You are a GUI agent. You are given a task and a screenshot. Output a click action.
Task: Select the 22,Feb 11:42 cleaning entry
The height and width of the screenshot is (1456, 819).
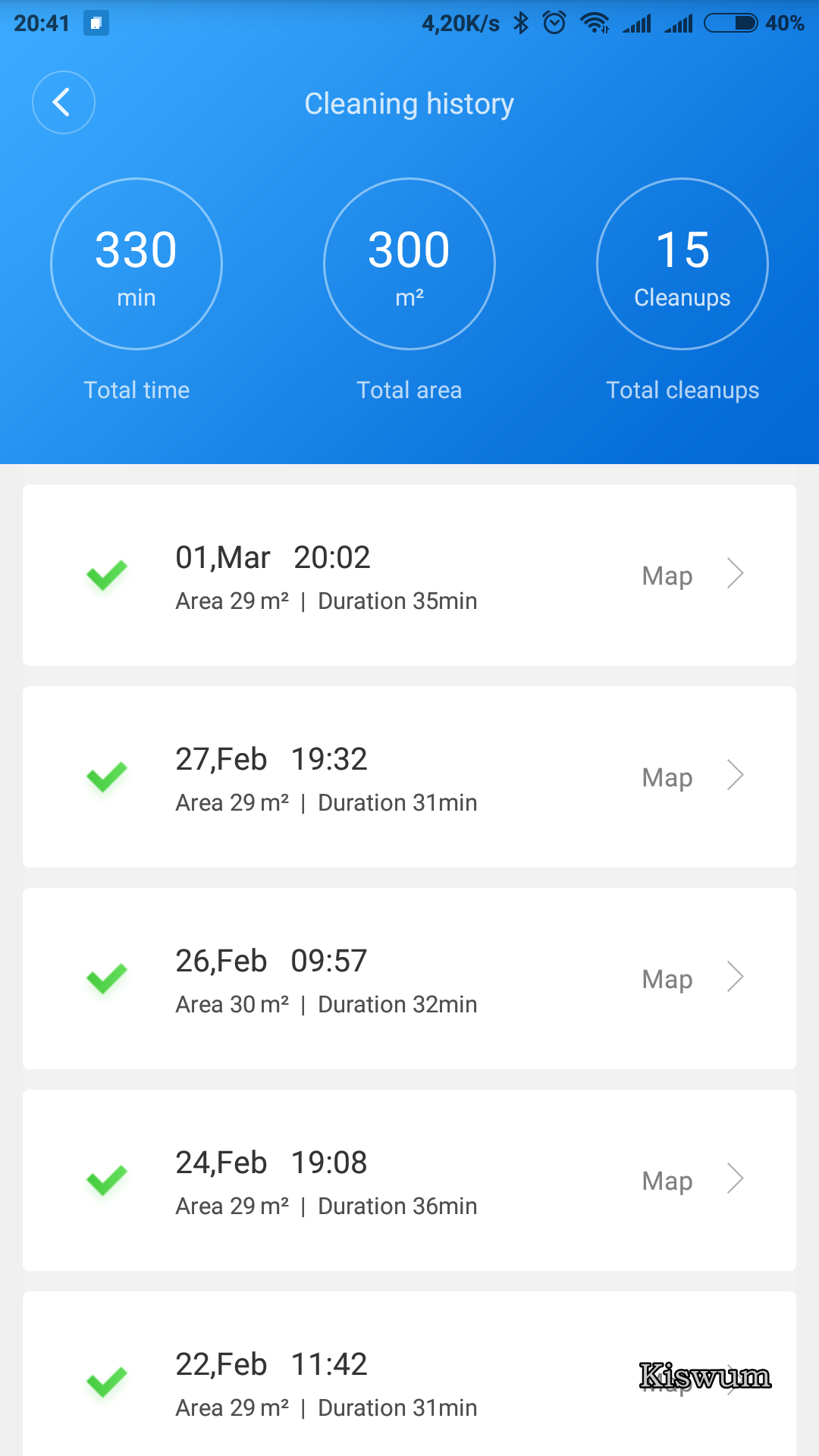click(409, 1373)
